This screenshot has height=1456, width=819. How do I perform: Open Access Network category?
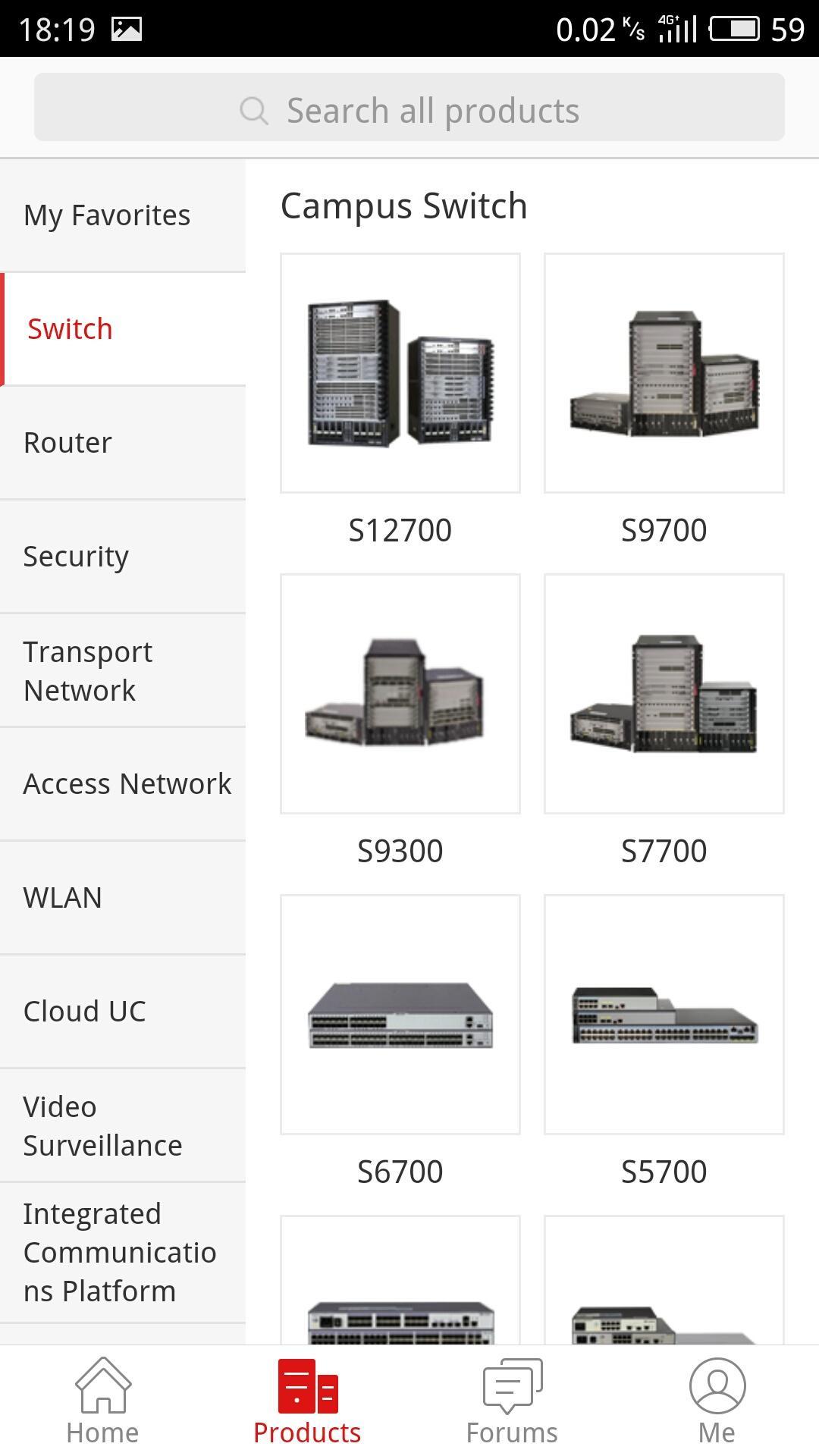[x=123, y=784]
